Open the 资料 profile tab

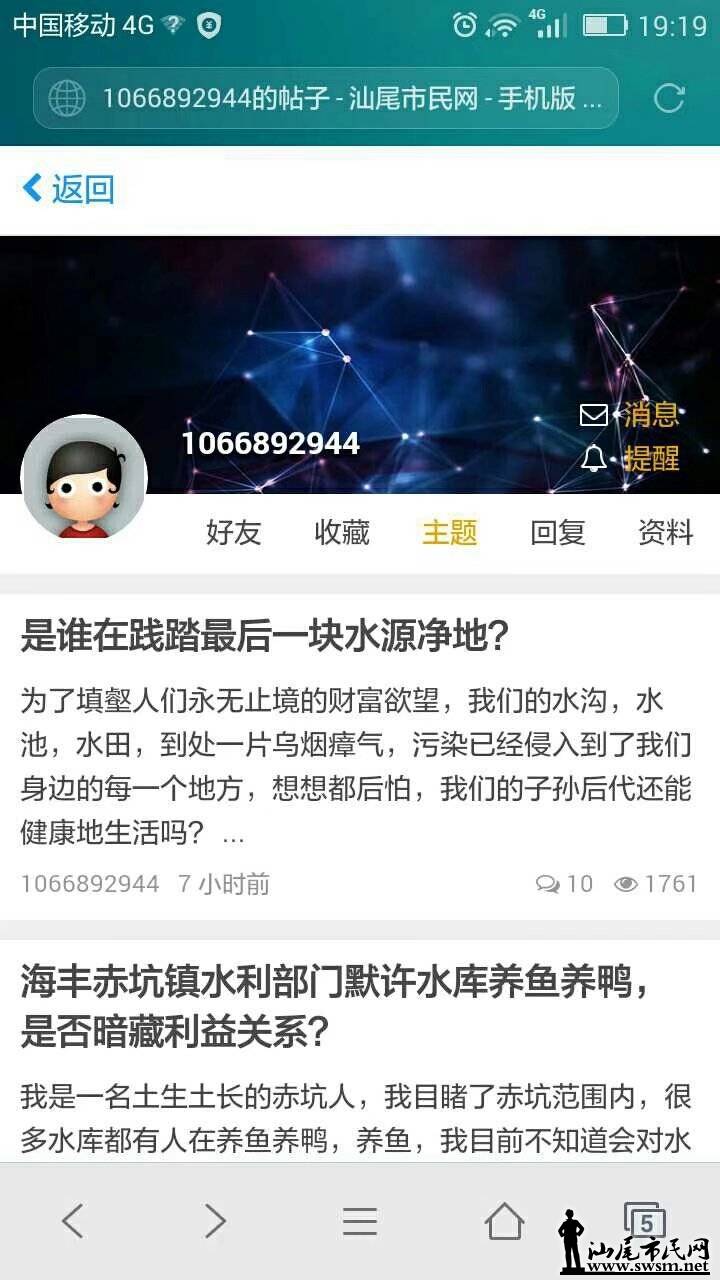click(x=666, y=532)
